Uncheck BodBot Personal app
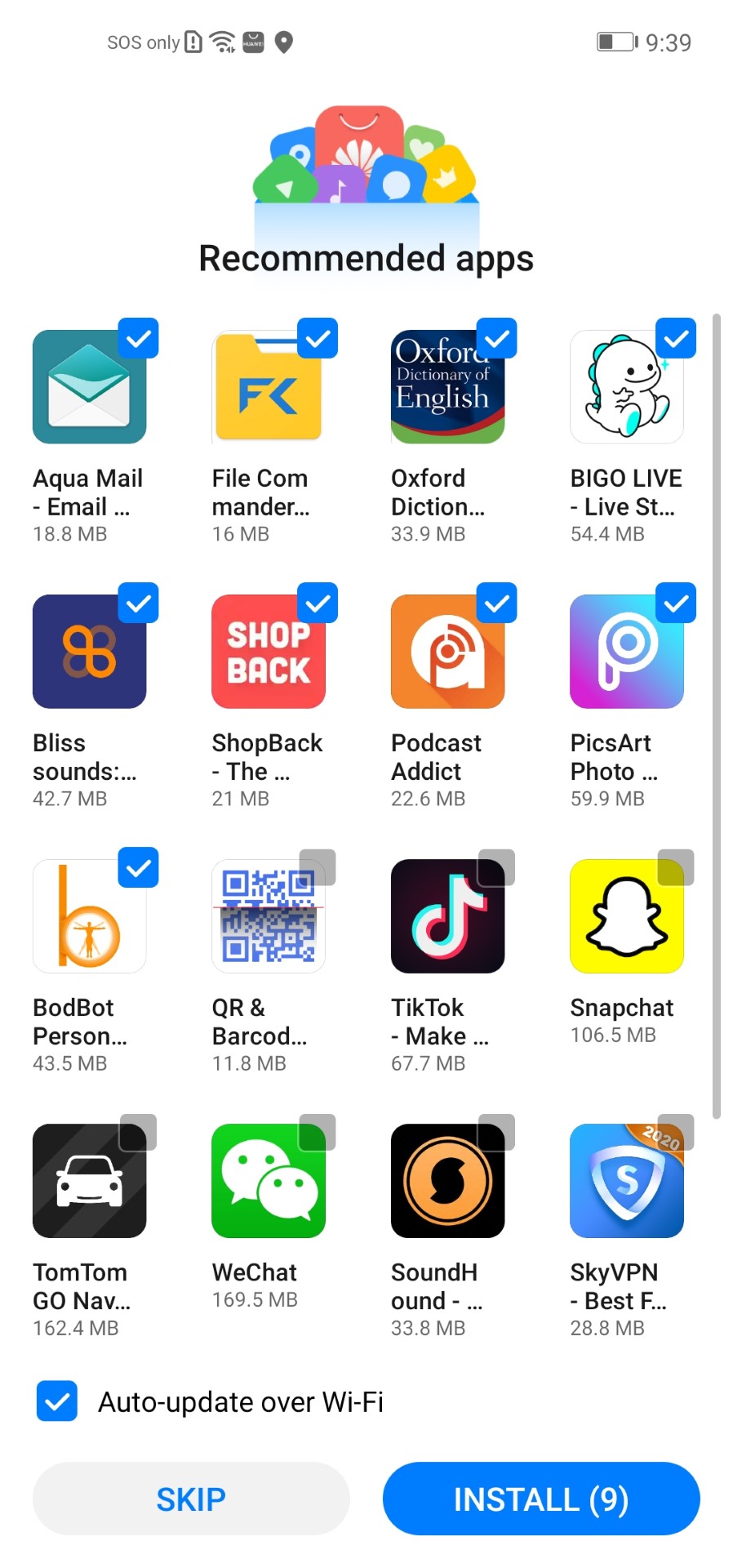Viewport: 733px width, 1568px height. (x=139, y=867)
